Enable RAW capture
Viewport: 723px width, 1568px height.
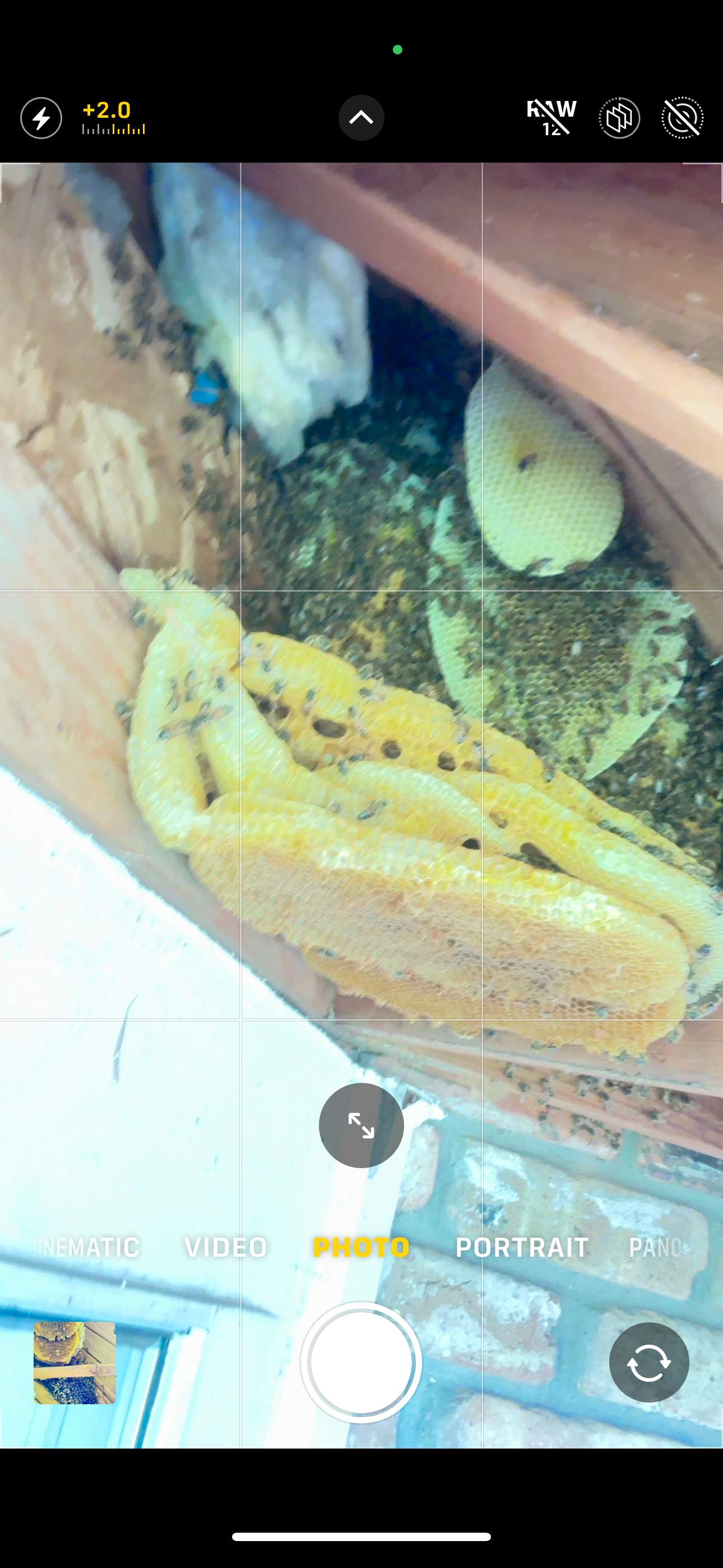tap(551, 117)
